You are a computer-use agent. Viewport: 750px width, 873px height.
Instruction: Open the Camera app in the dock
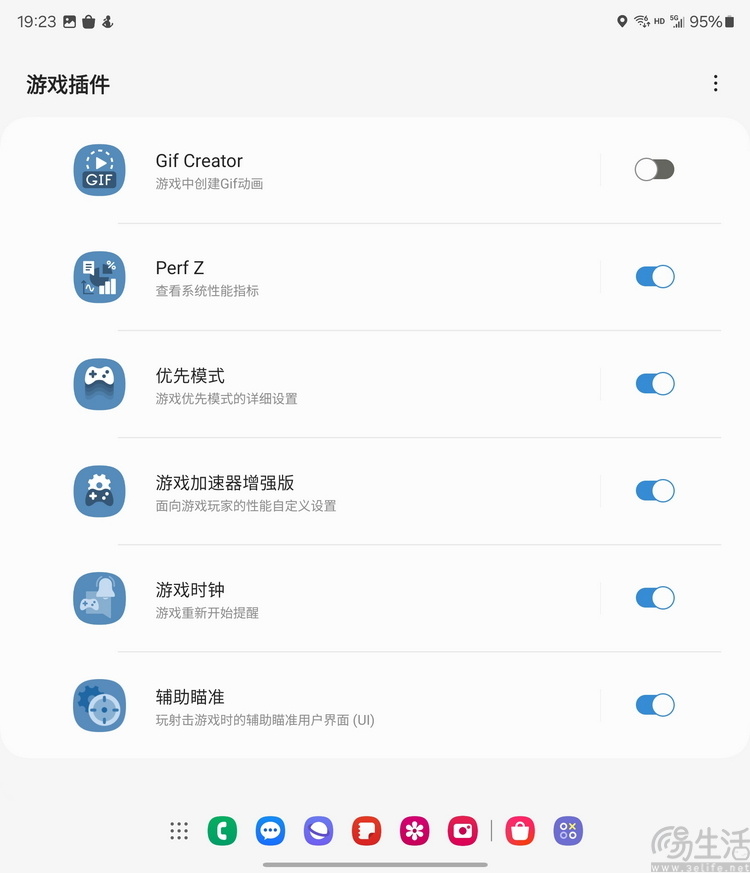point(462,831)
